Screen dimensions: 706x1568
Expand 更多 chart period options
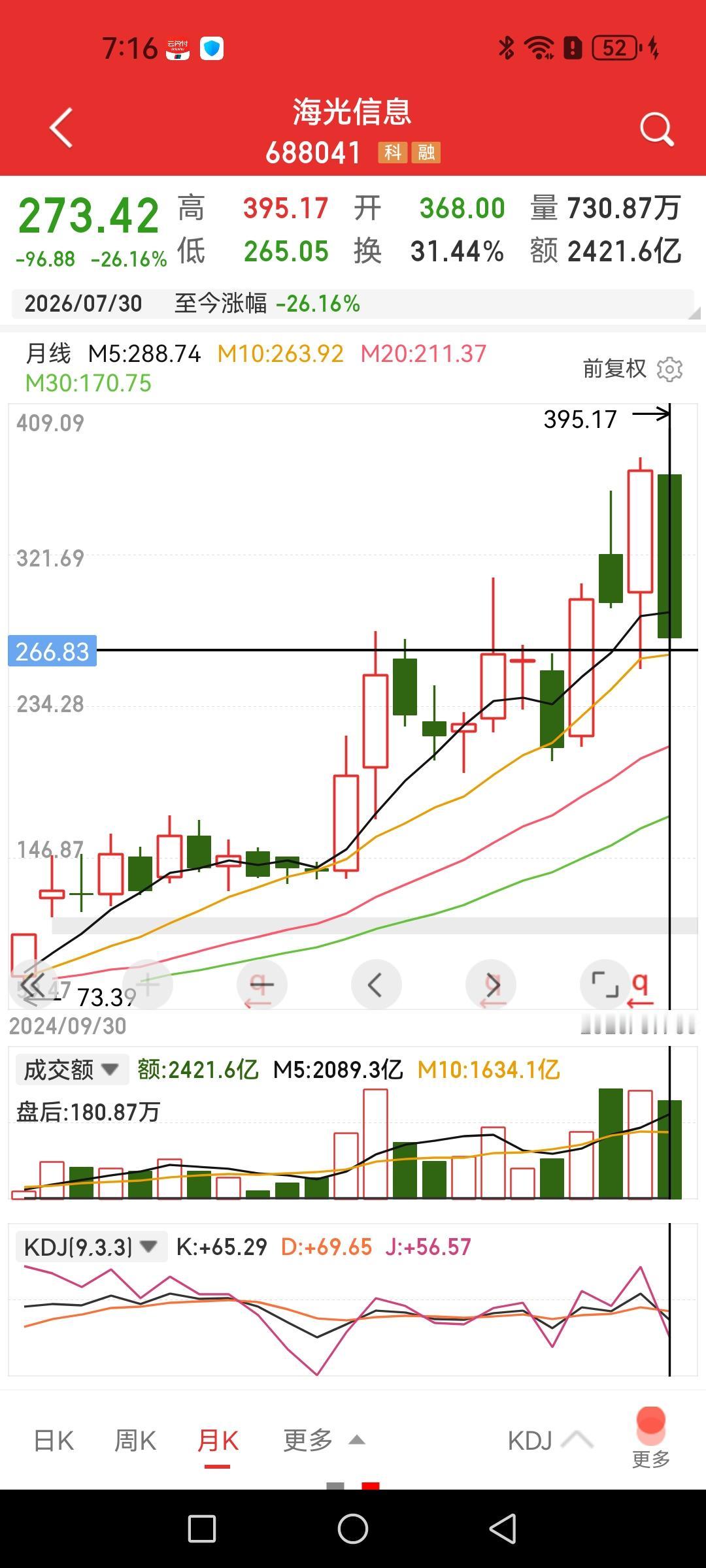pyautogui.click(x=324, y=1440)
